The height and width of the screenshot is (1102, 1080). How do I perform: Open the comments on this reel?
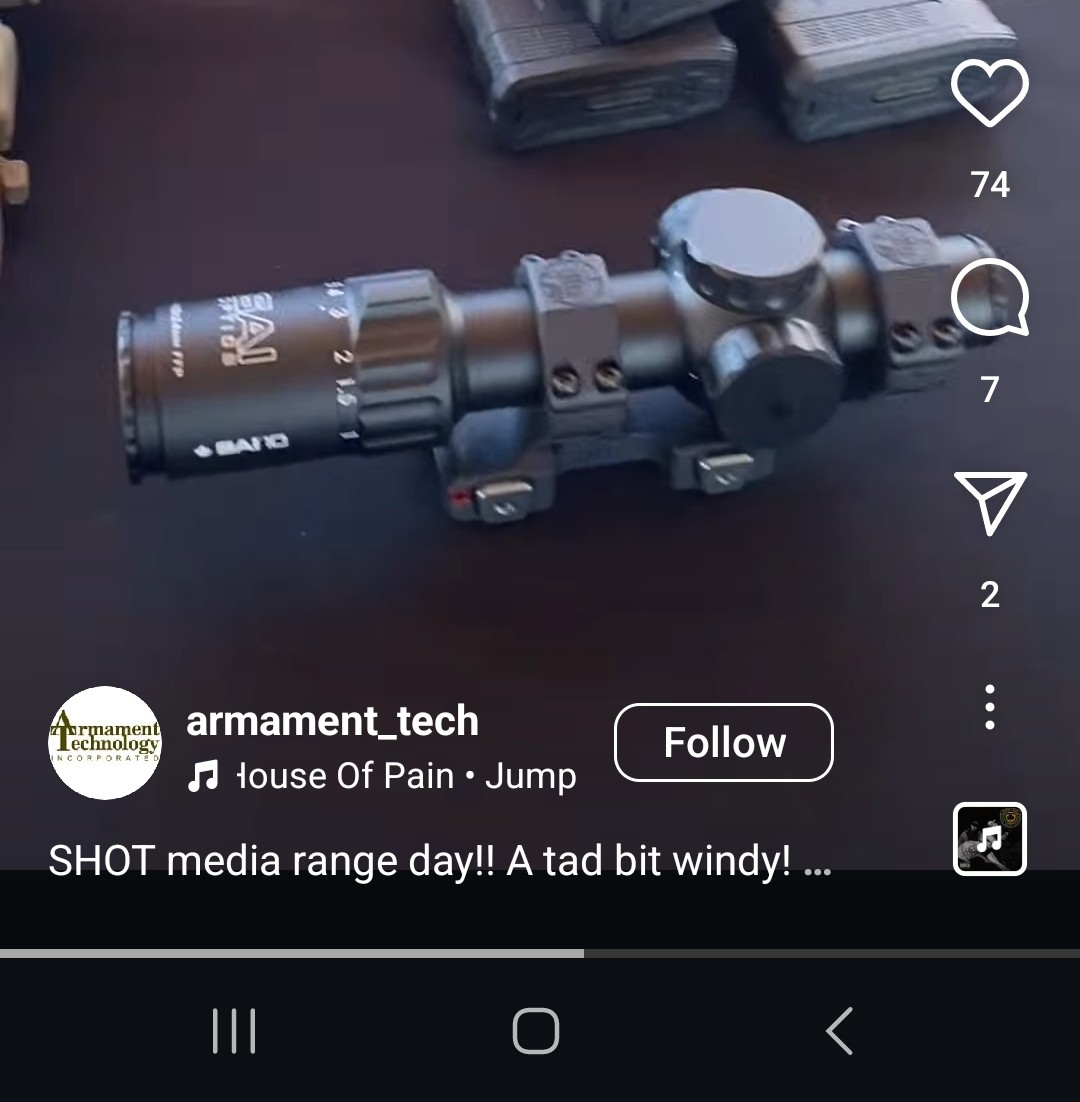click(x=989, y=299)
